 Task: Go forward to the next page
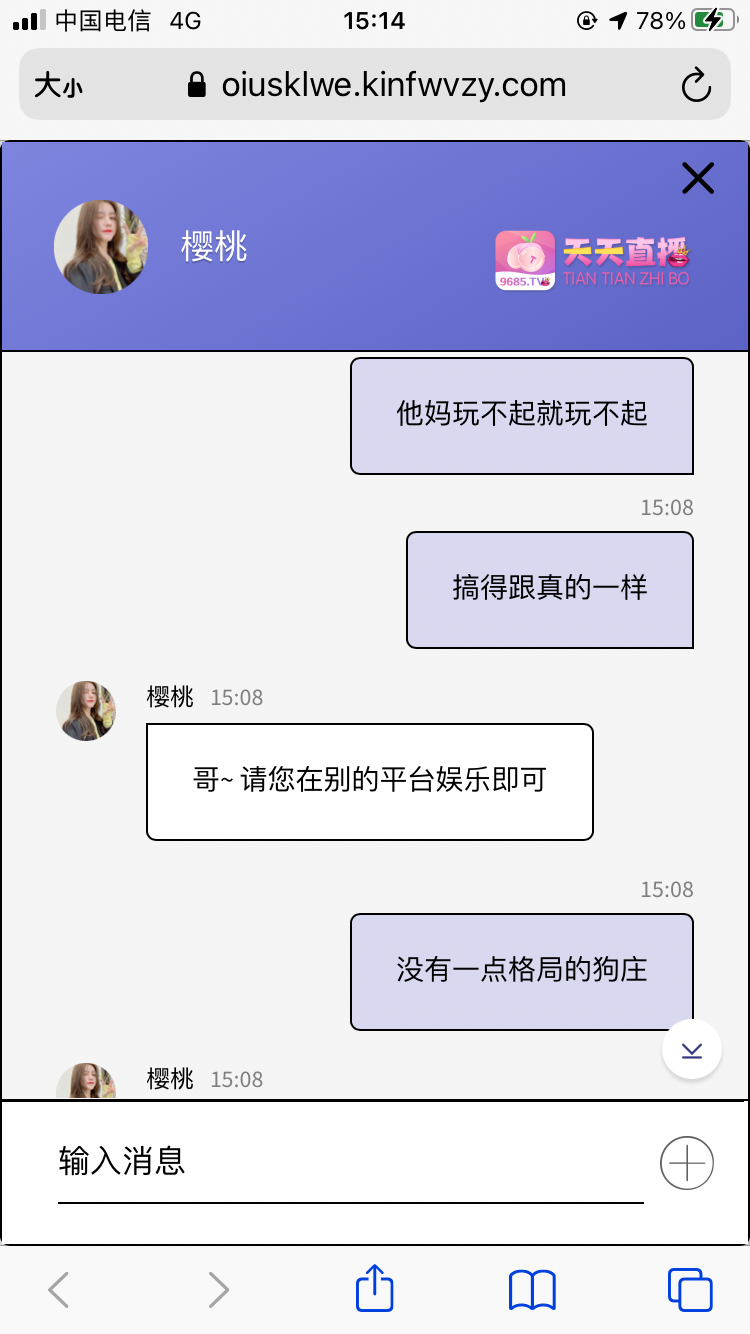click(218, 1289)
